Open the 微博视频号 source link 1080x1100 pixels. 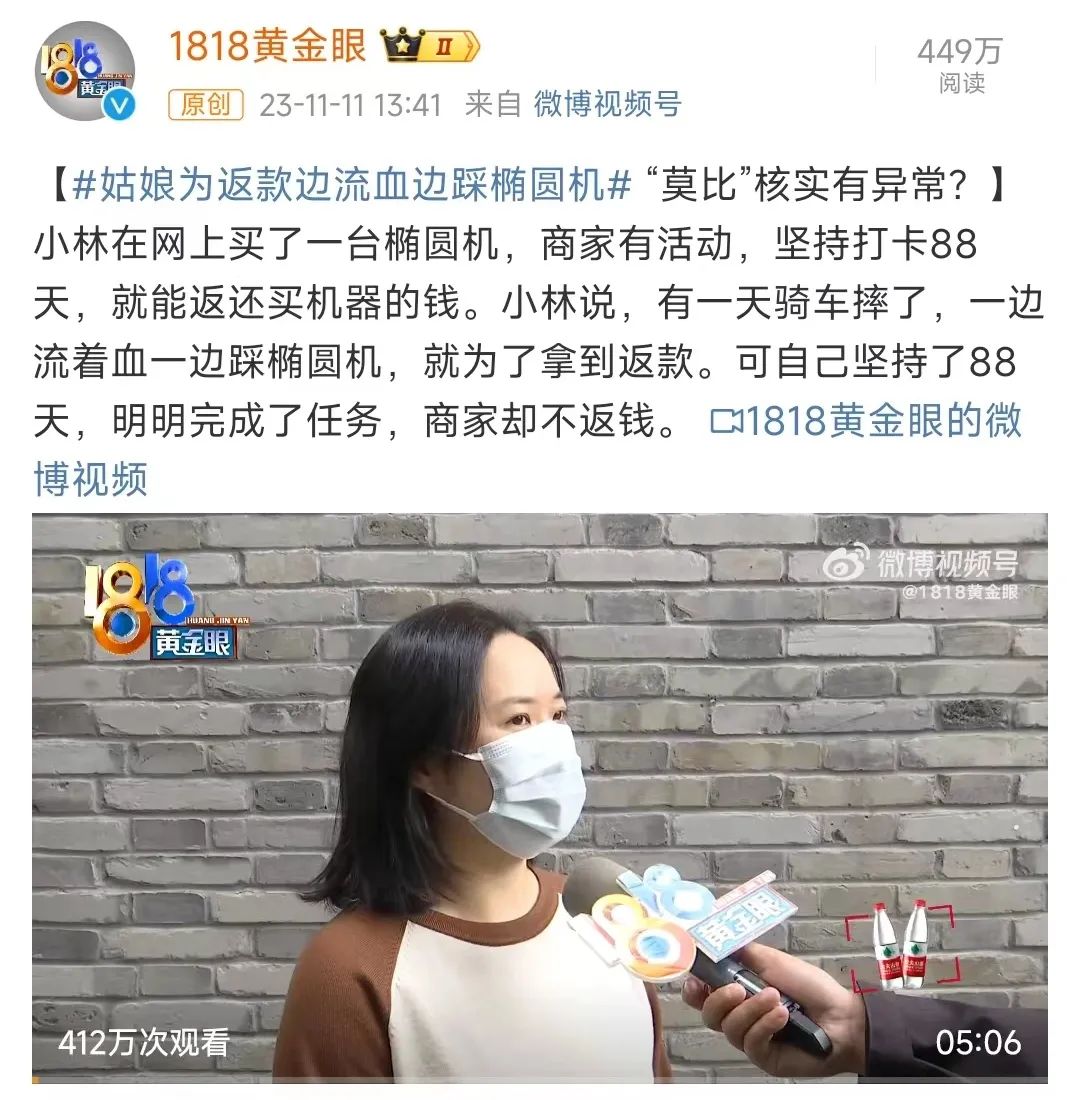[x=607, y=104]
